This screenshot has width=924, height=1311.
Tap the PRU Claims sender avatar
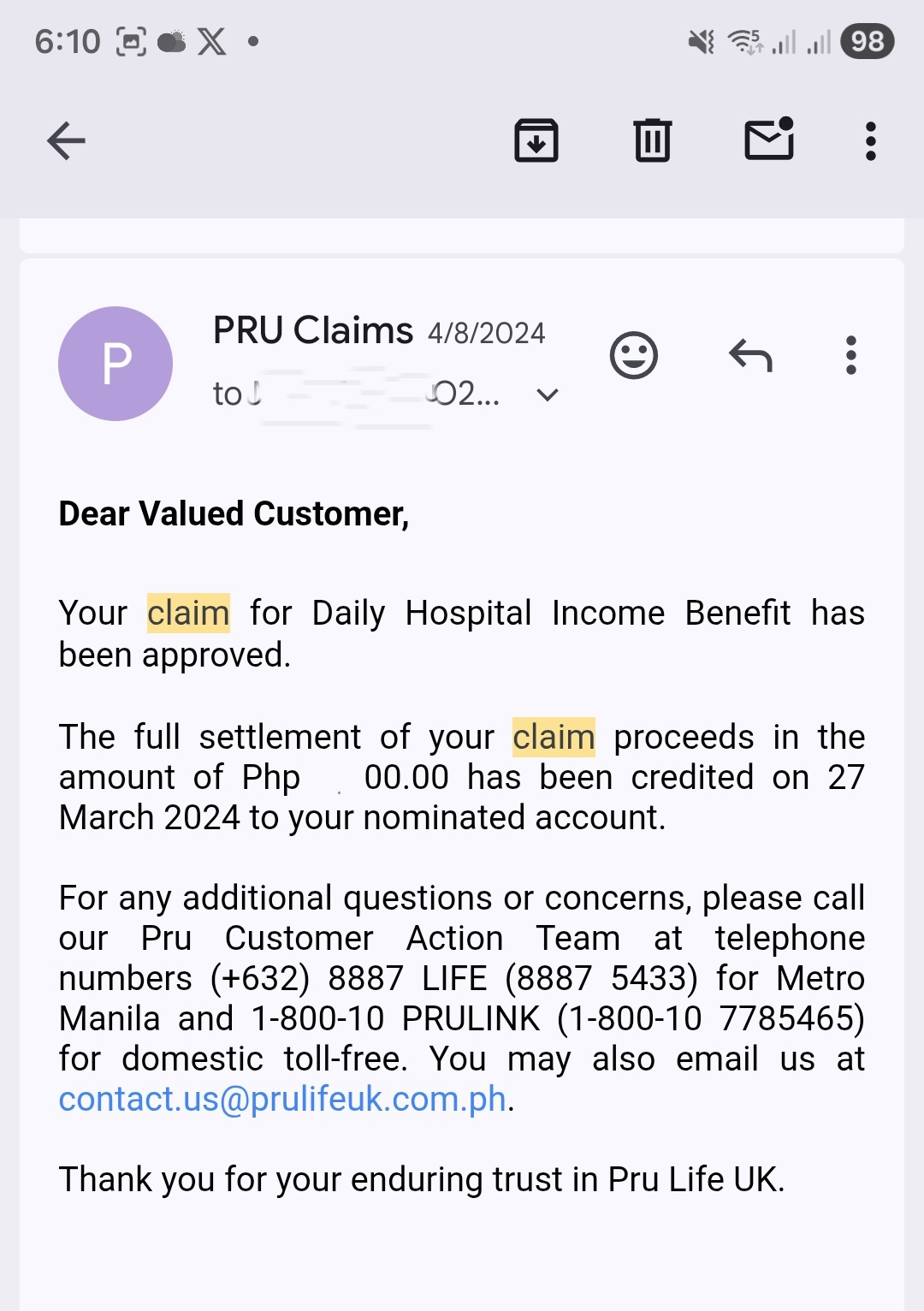(x=115, y=364)
